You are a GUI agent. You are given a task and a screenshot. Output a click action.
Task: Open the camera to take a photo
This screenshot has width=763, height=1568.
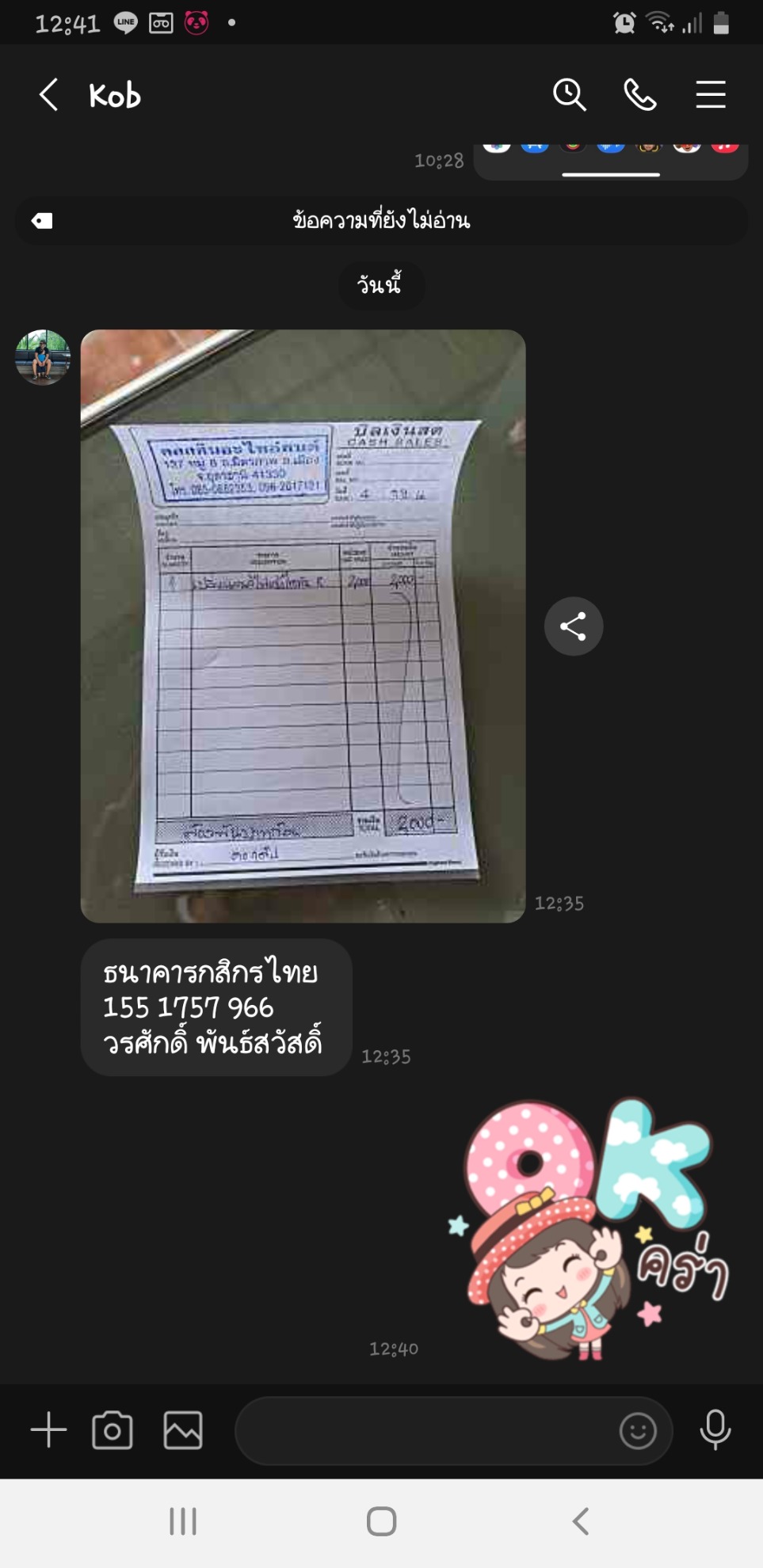point(113,1430)
